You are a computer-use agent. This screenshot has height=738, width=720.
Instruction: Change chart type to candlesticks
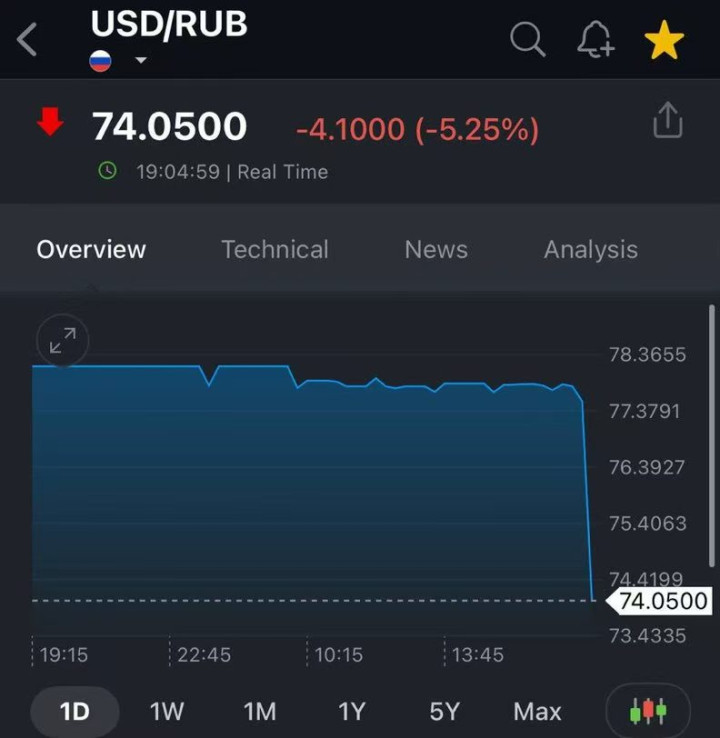(648, 711)
